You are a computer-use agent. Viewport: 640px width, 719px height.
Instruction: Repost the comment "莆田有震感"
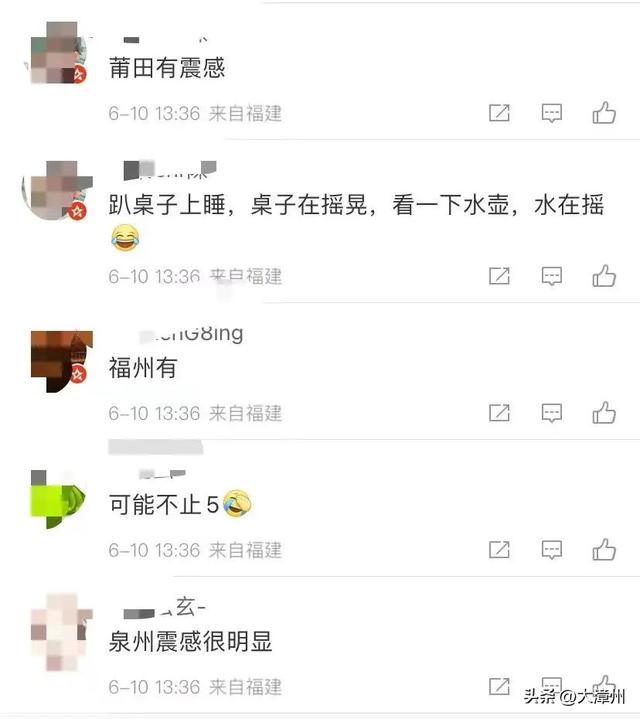click(499, 113)
